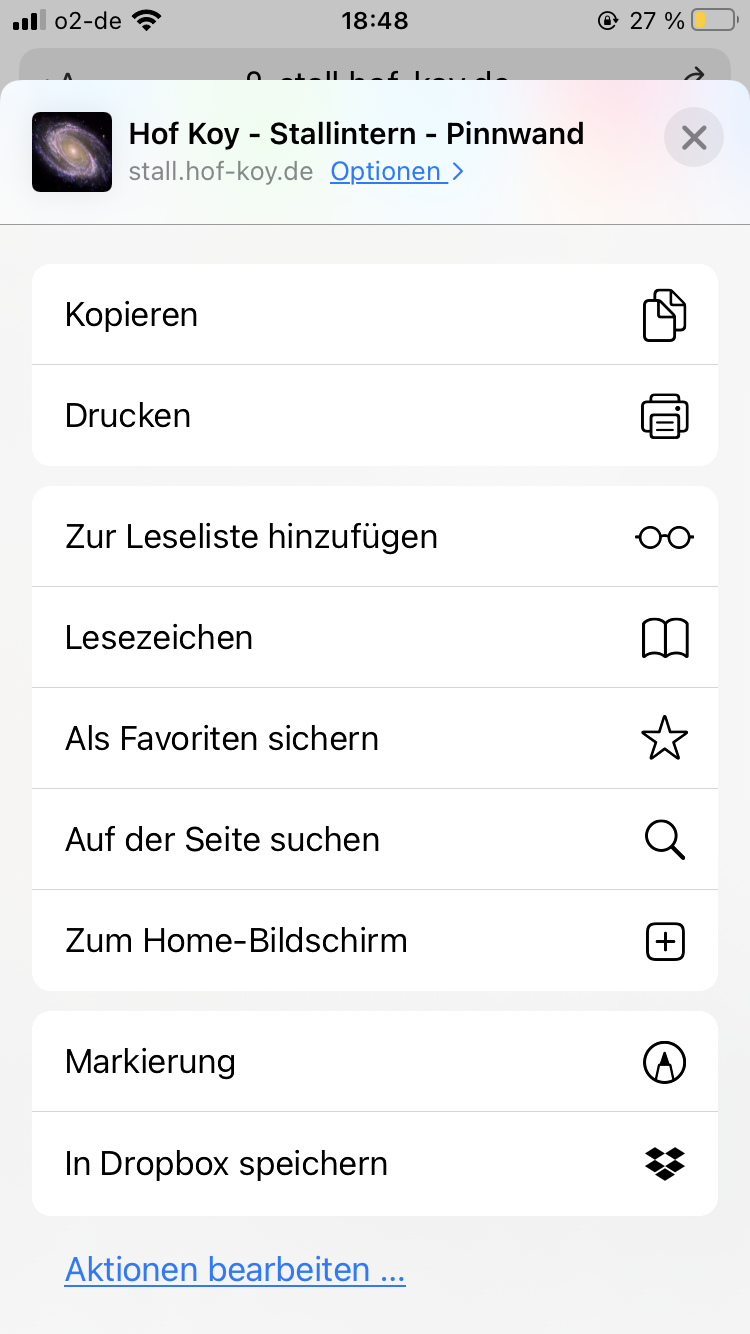Close the share sheet
Image resolution: width=750 pixels, height=1334 pixels.
click(693, 137)
